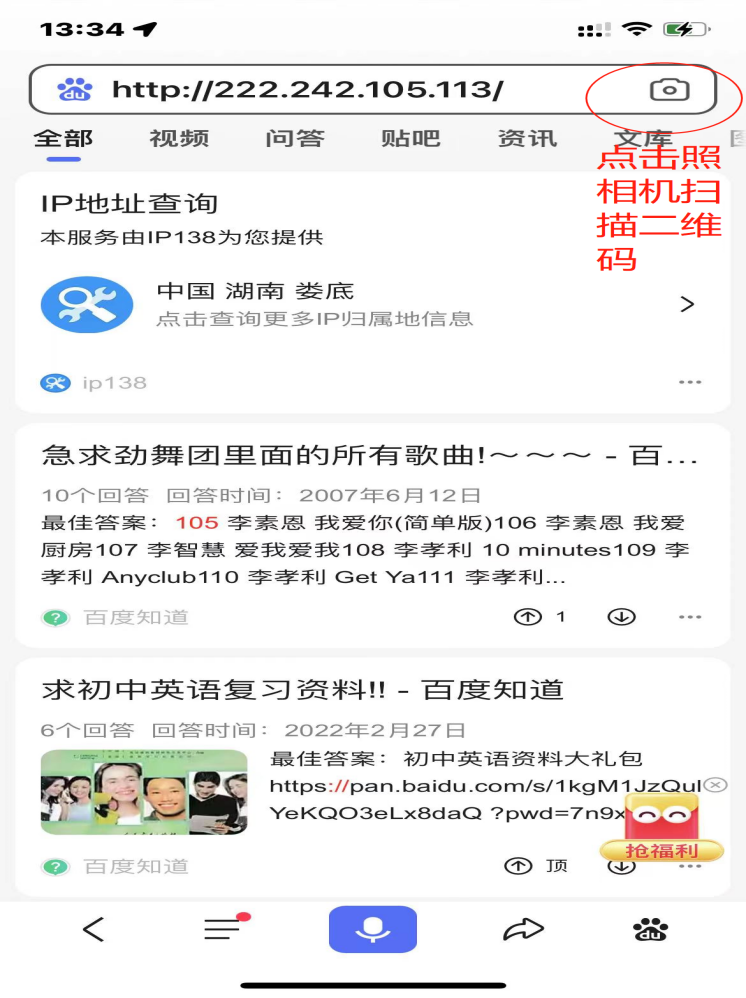This screenshot has height=998, width=746.
Task: Go back with the bottom arrow
Action: (93, 930)
